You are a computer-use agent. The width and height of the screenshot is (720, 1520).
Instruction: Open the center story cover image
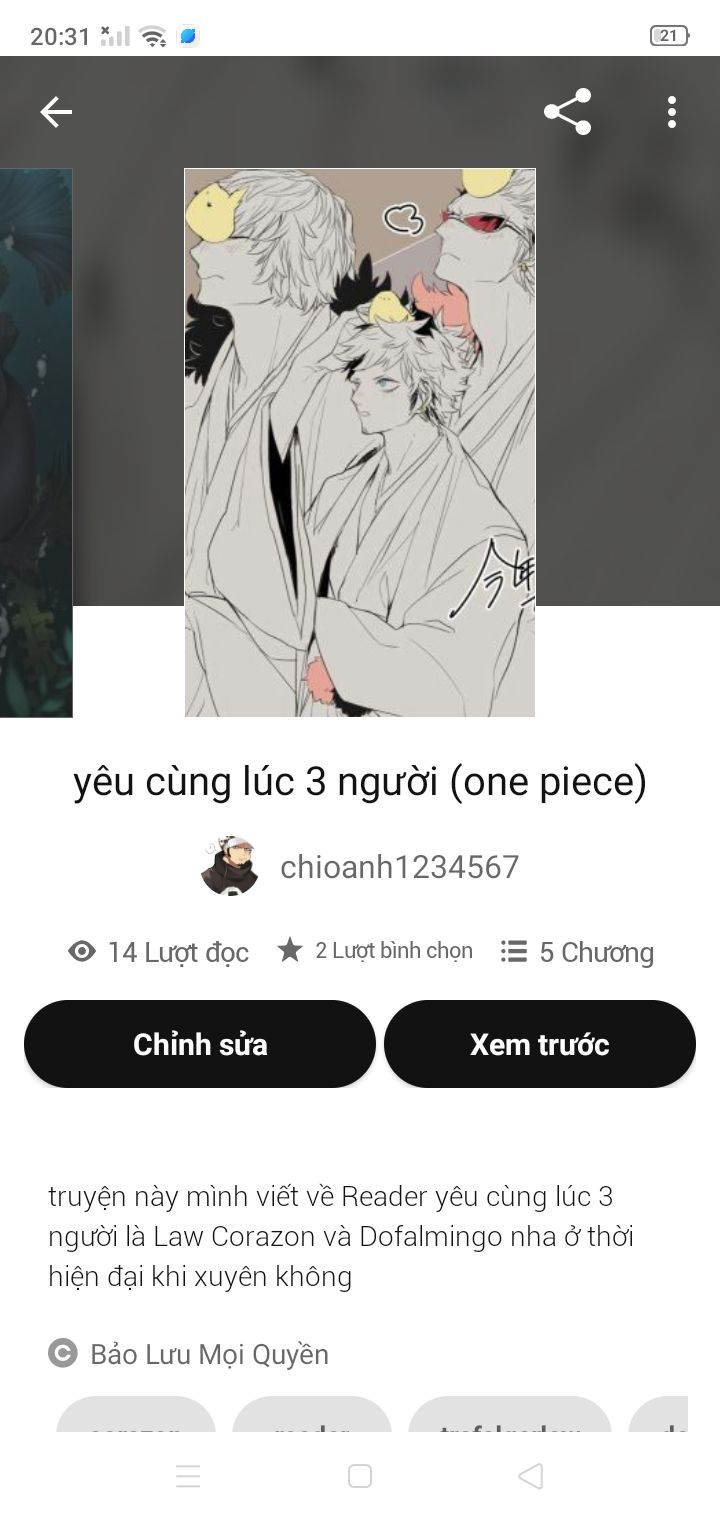(x=360, y=442)
